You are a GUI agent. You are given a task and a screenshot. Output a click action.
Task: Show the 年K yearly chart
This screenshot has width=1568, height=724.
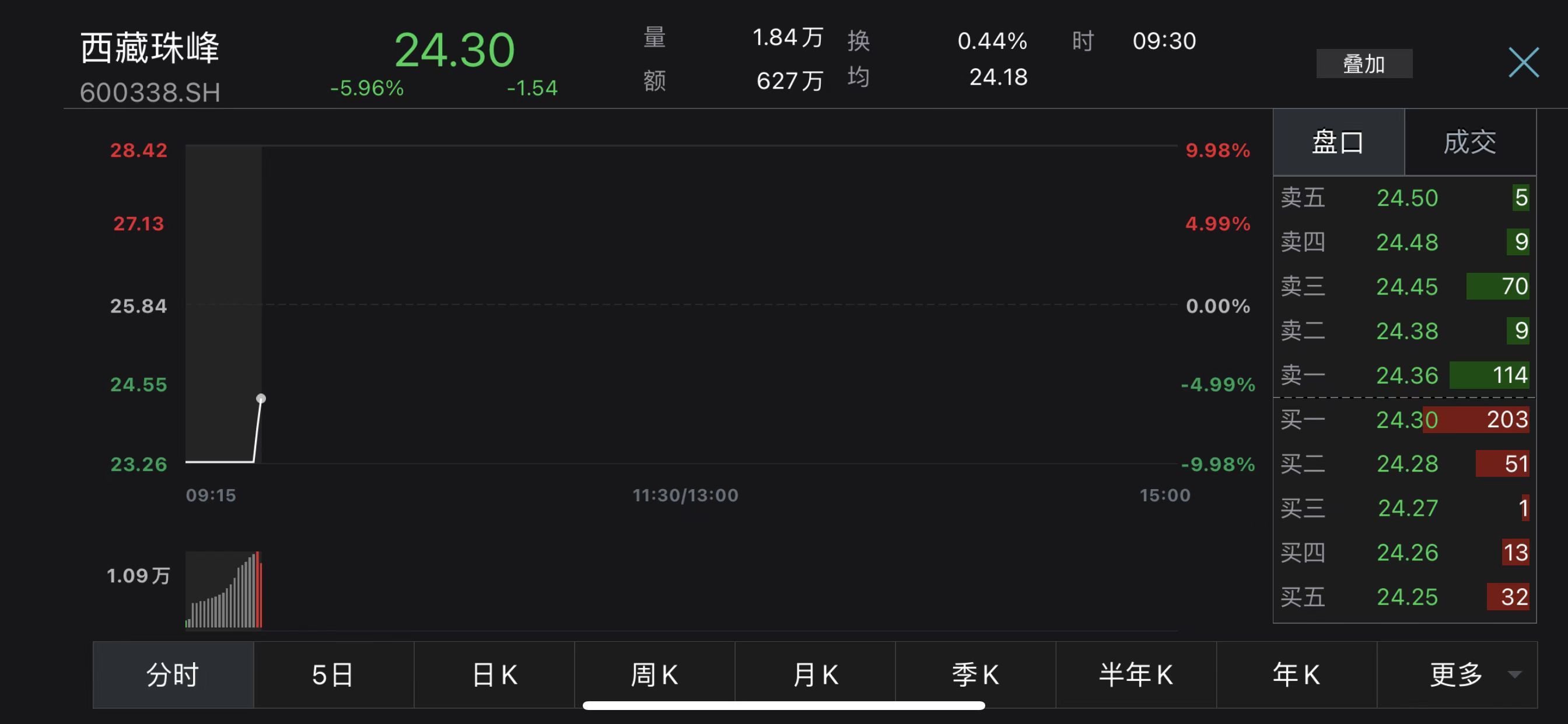1297,674
